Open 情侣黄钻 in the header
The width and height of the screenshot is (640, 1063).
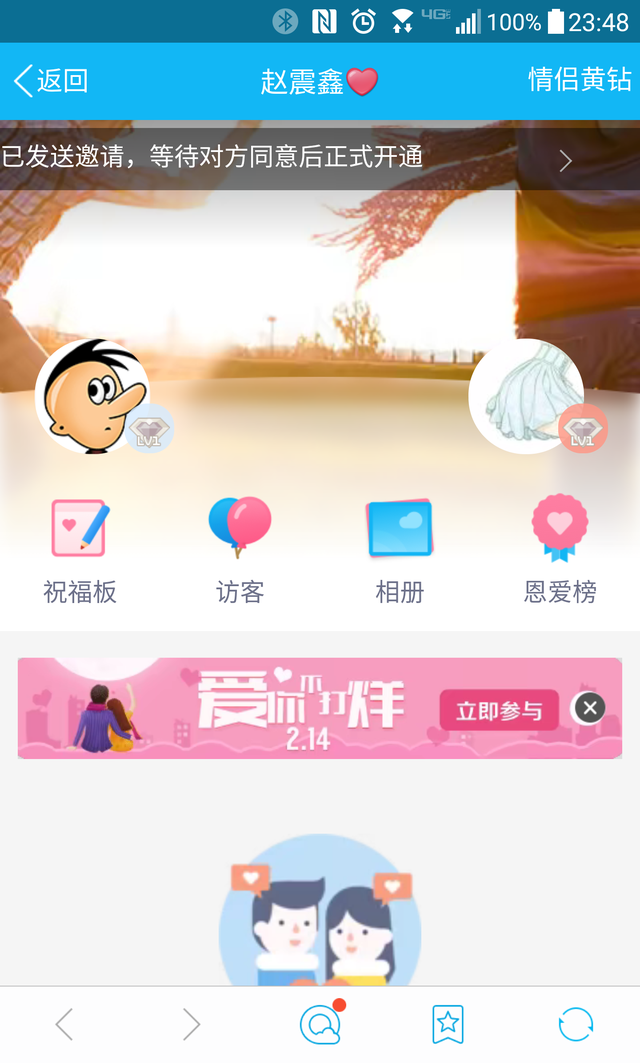tap(579, 80)
